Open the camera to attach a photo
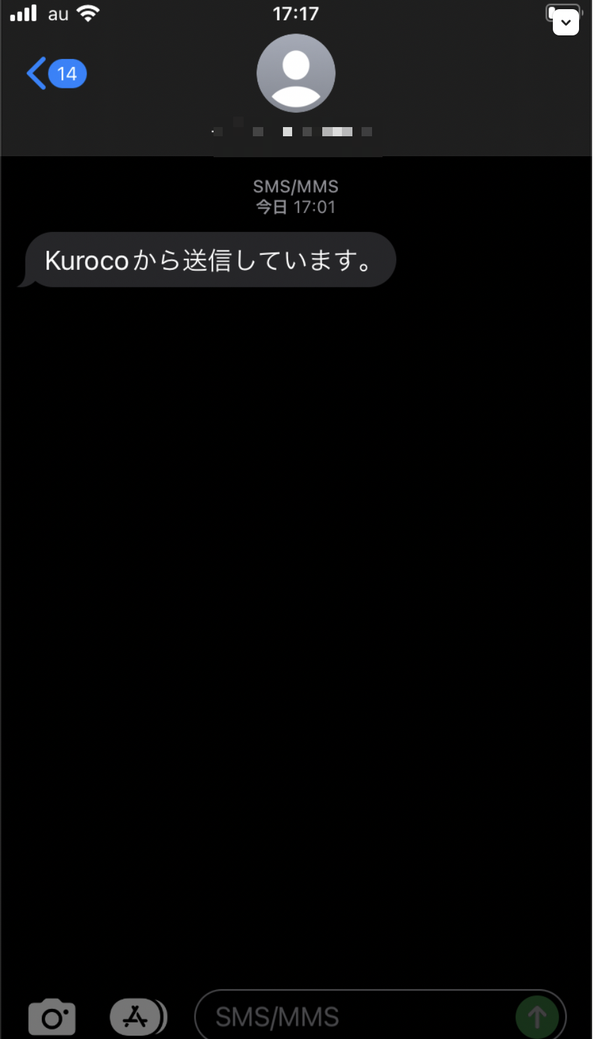Screen dimensions: 600x1039 (52, 1017)
